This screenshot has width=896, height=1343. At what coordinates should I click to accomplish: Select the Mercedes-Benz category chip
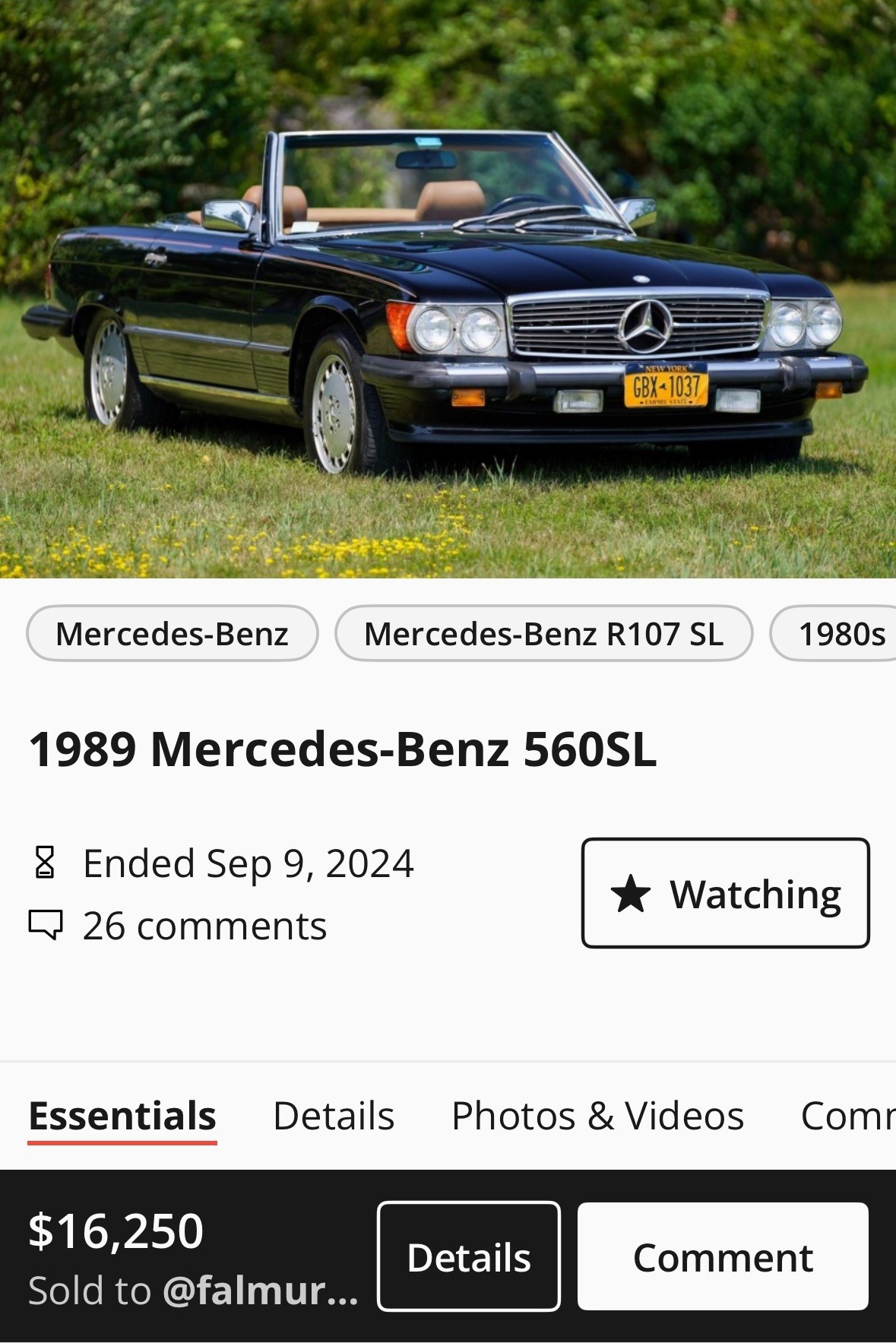pyautogui.click(x=173, y=634)
